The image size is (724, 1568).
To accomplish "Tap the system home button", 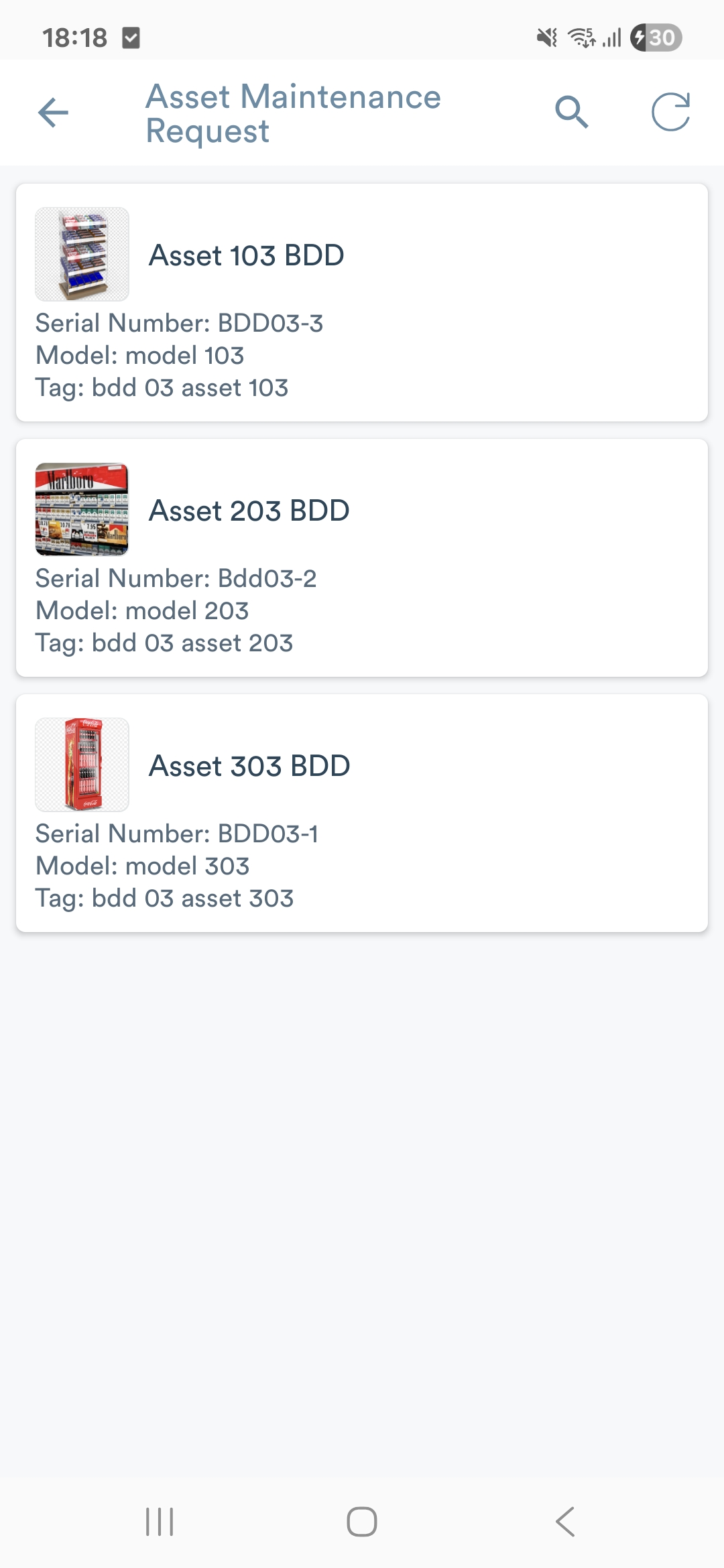I will click(362, 1522).
